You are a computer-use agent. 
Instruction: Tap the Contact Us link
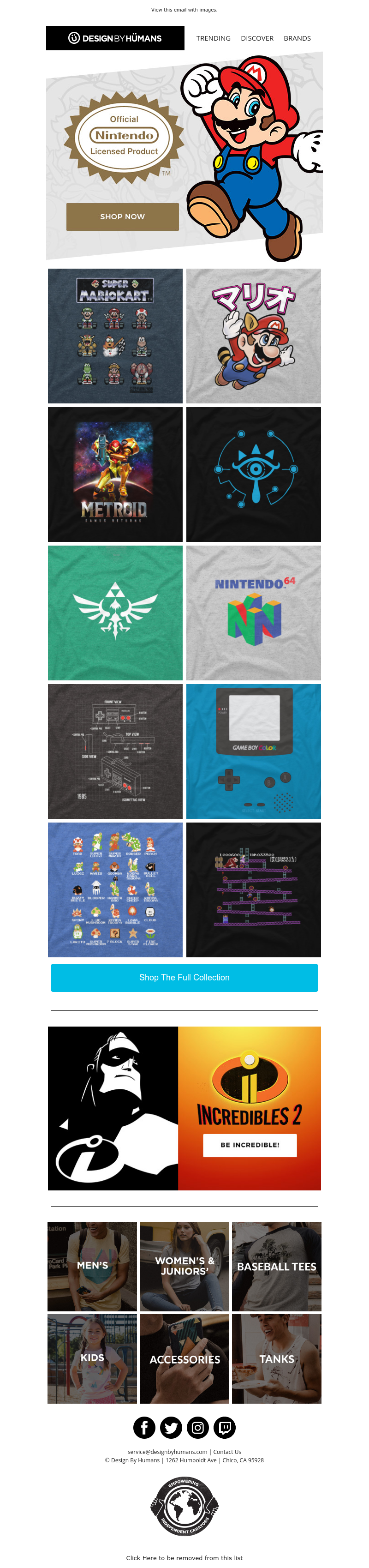coord(227,1452)
